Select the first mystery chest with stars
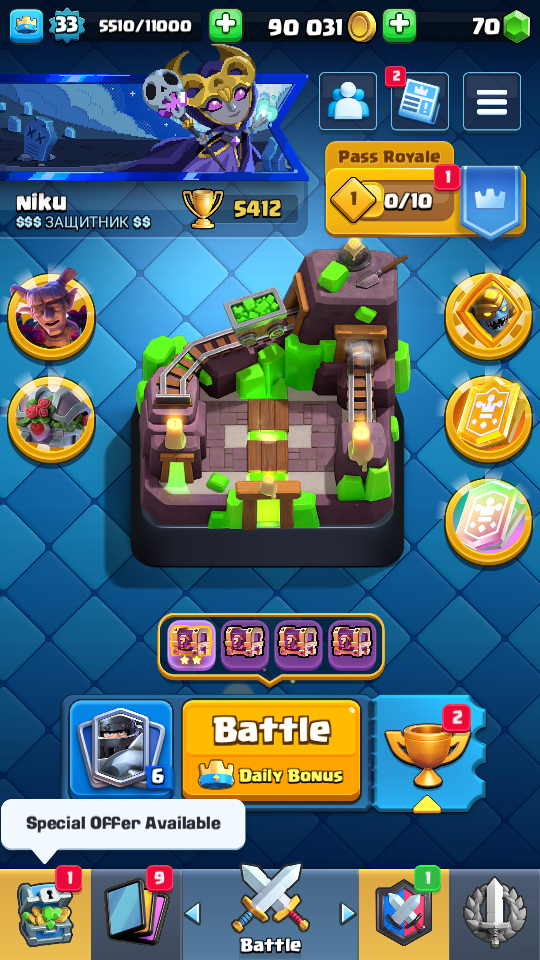This screenshot has height=960, width=540. pos(192,645)
